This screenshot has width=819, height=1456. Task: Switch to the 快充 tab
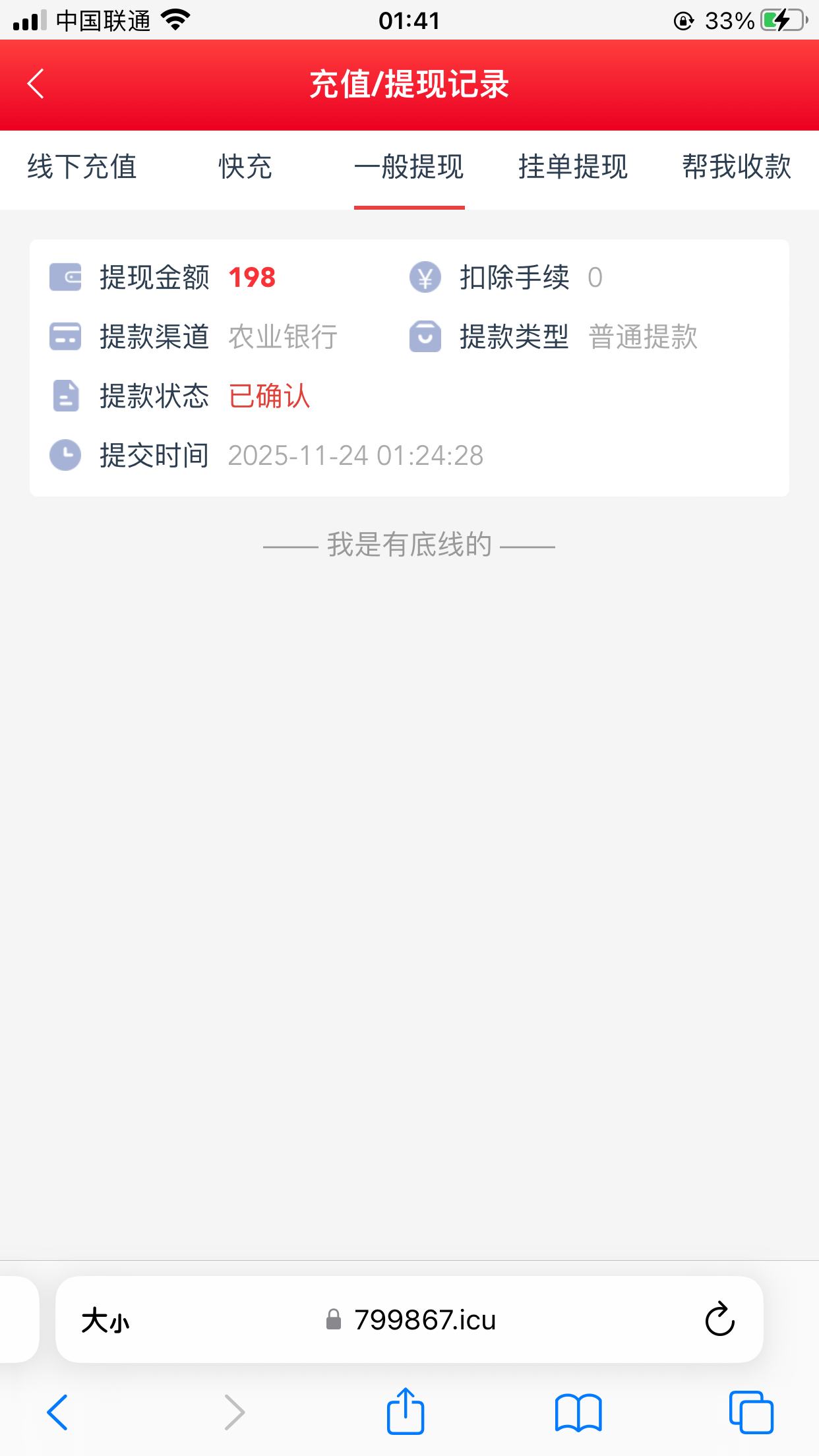(x=245, y=167)
